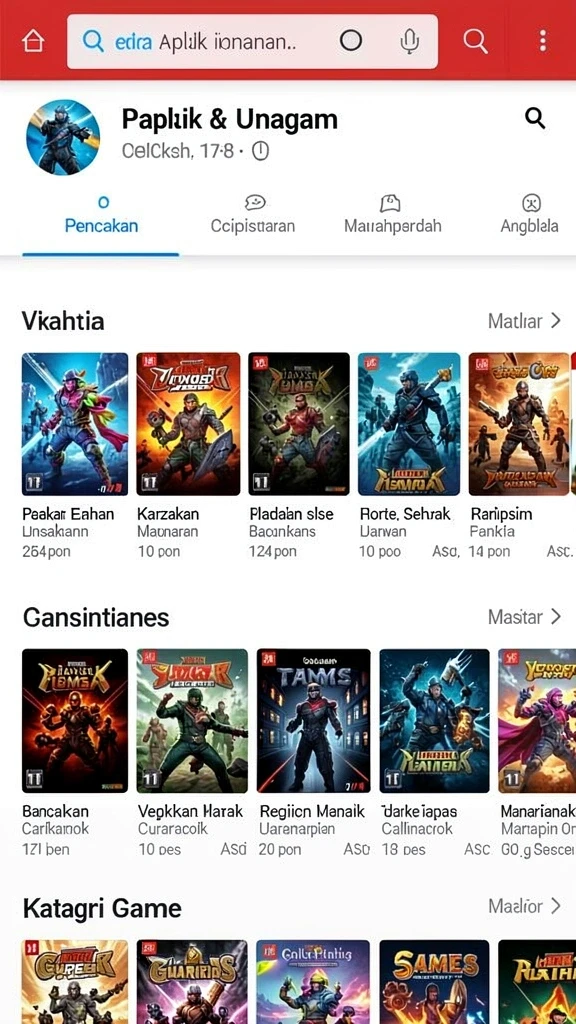Open the three-dot overflow menu
Screen dimensions: 576x1024
(543, 41)
